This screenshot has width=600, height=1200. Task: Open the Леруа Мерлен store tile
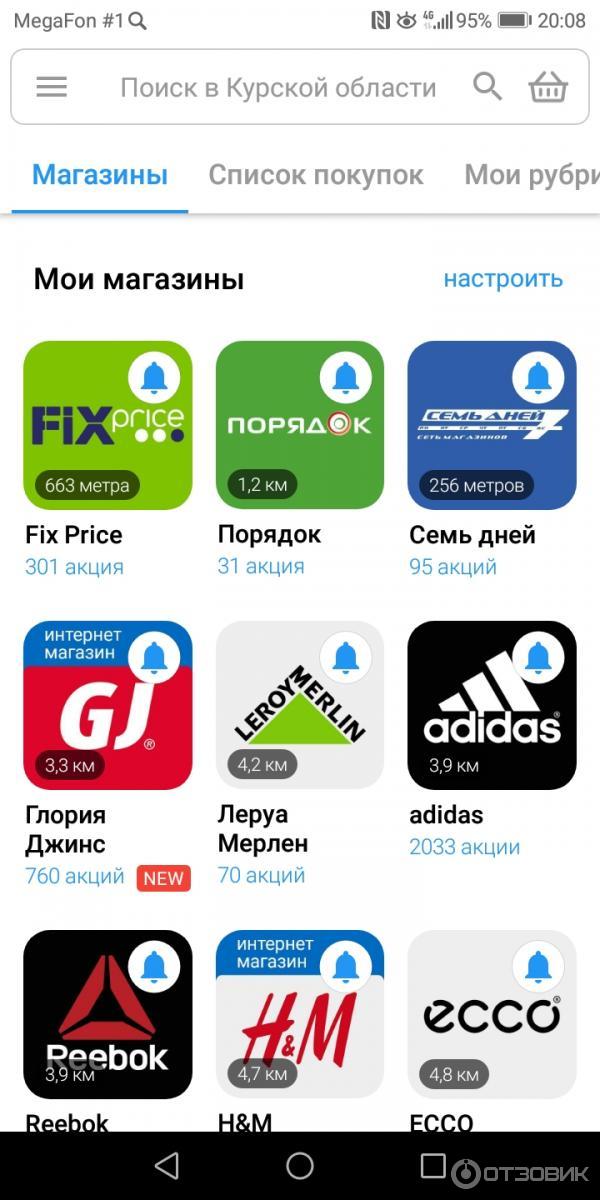300,705
